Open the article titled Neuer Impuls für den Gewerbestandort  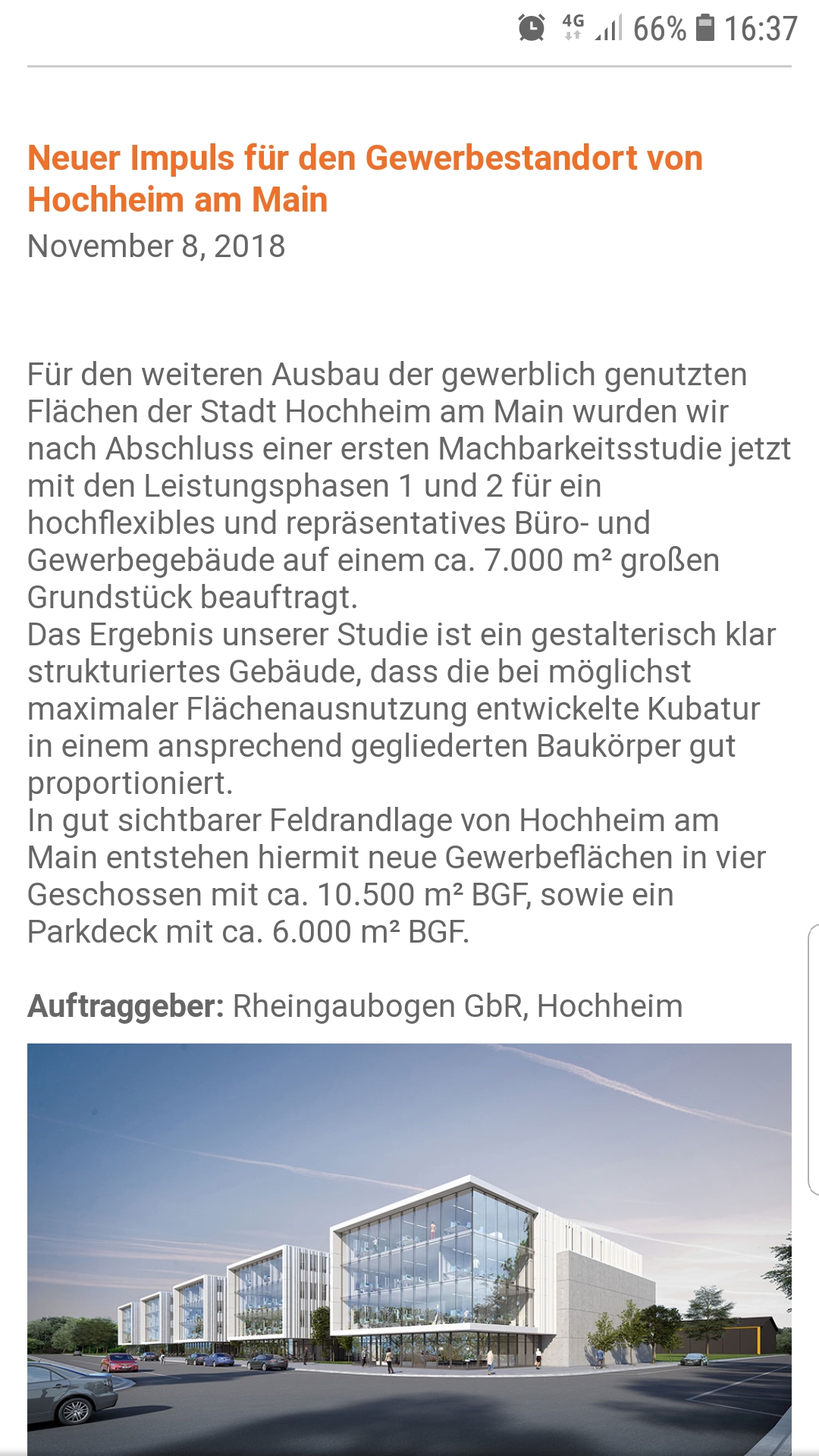[x=365, y=179]
